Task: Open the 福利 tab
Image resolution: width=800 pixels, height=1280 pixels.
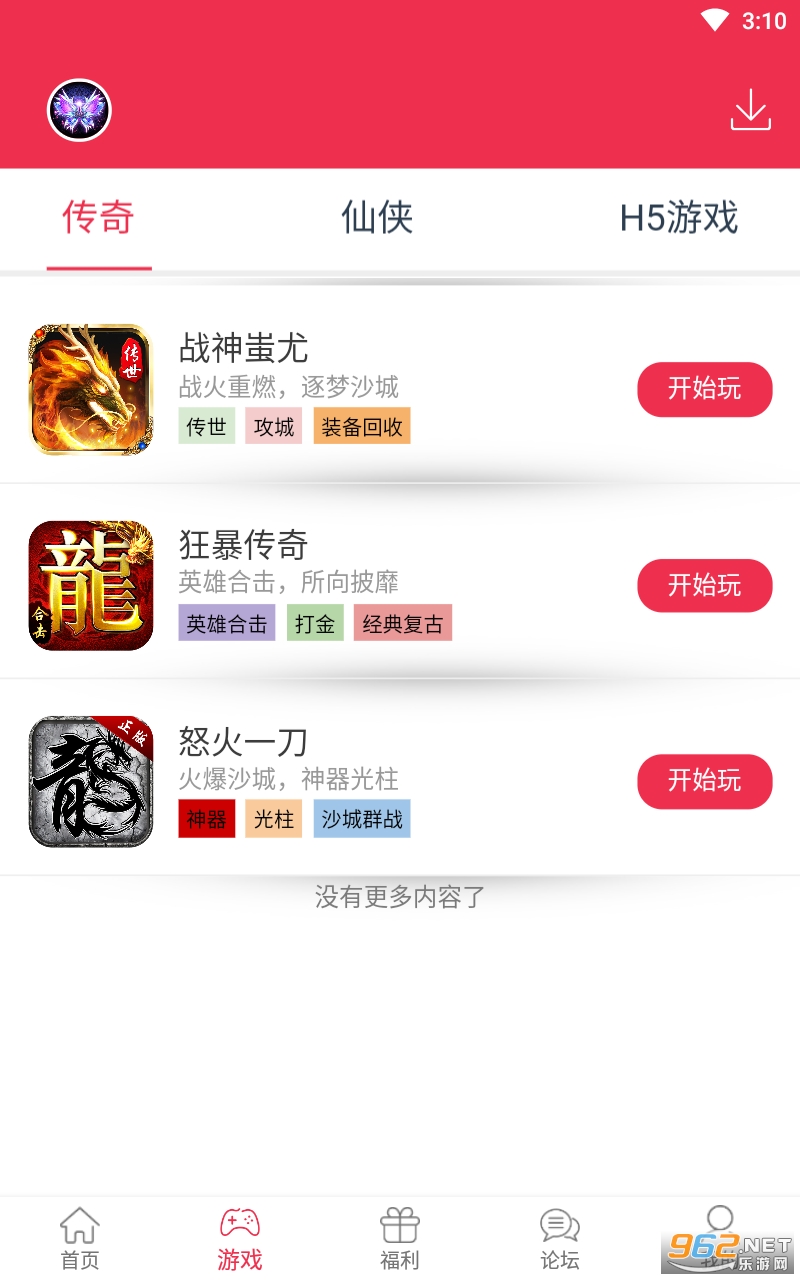Action: pos(399,1238)
